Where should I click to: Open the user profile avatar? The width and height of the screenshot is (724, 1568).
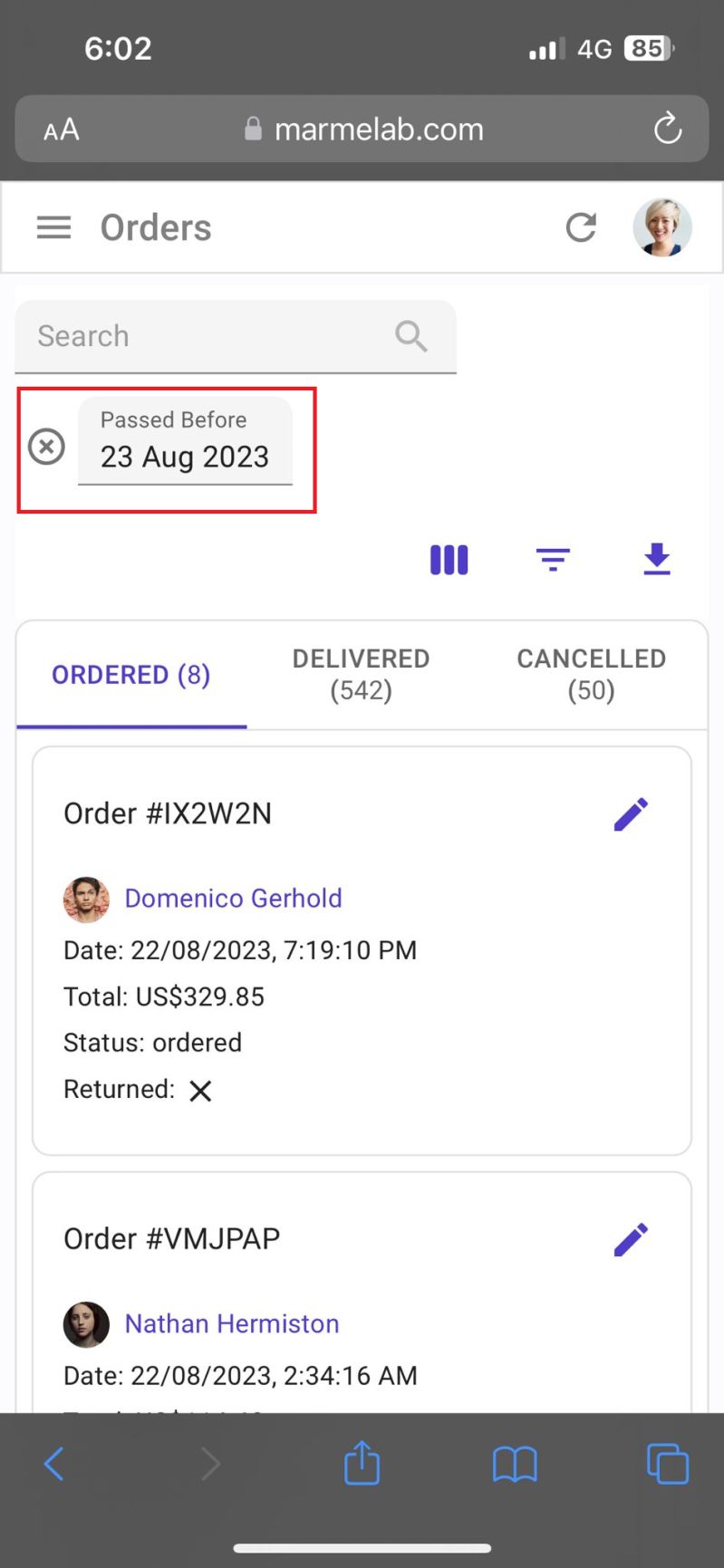tap(662, 227)
